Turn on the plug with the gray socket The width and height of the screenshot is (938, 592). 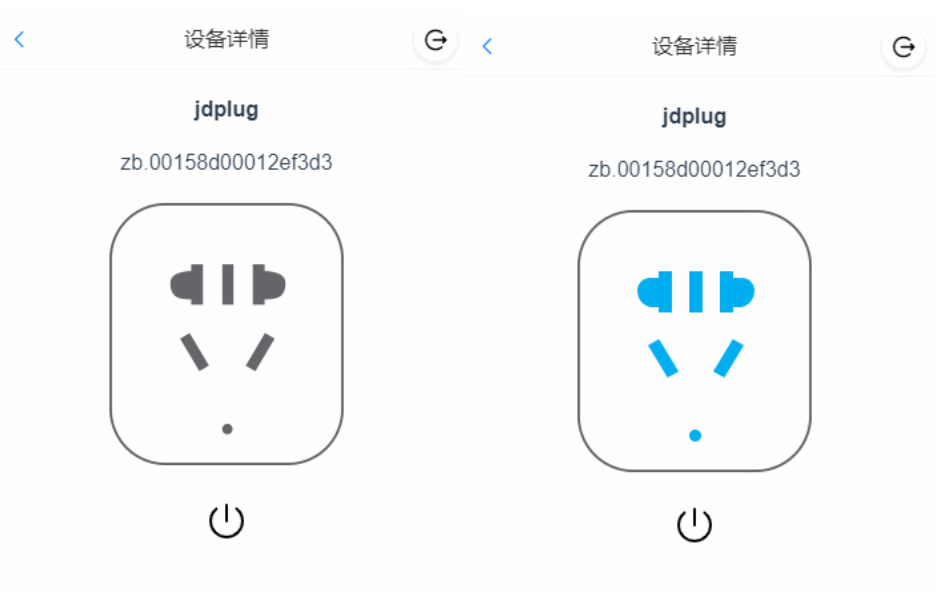[227, 521]
